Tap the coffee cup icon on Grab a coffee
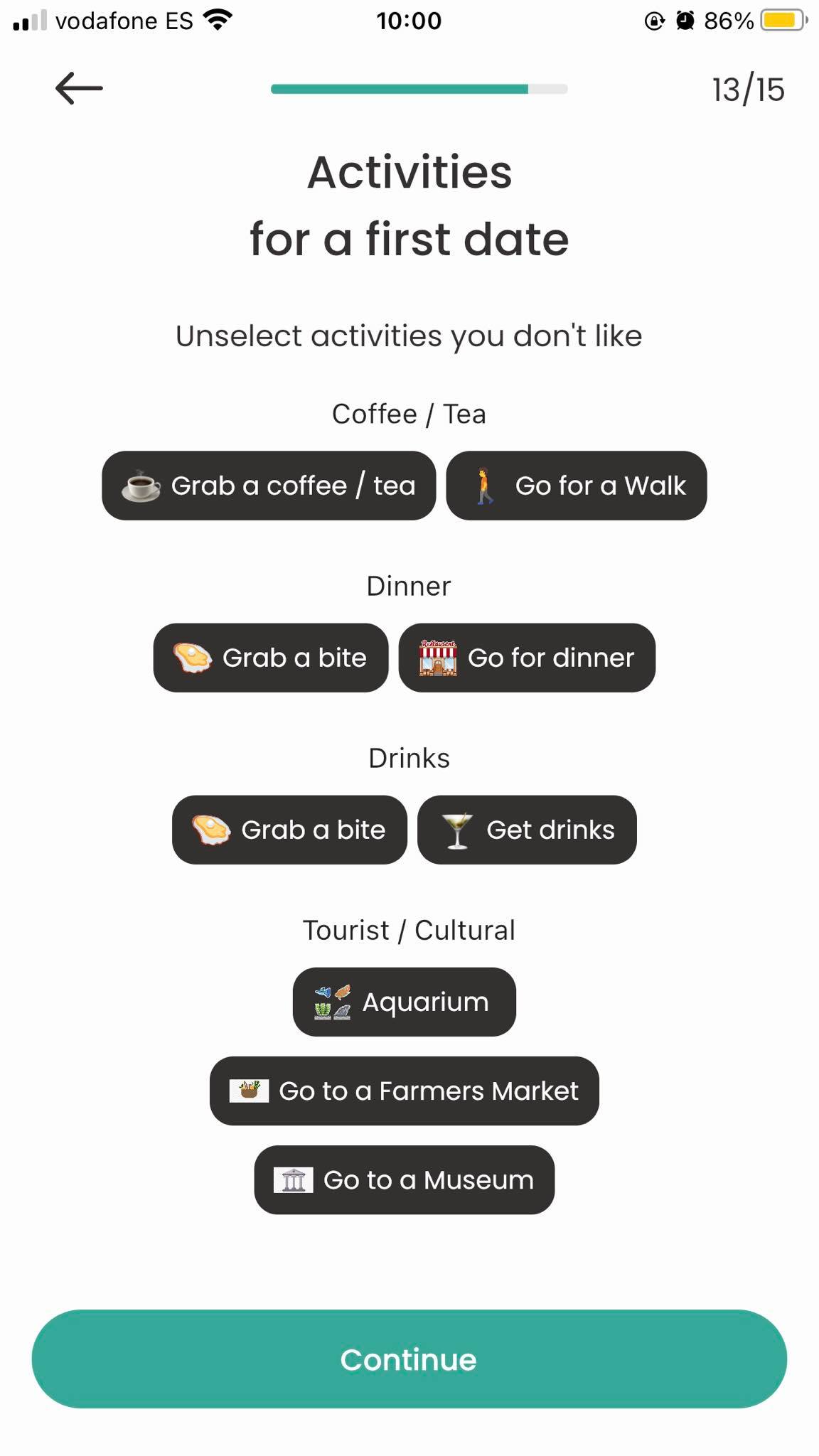 click(x=139, y=486)
